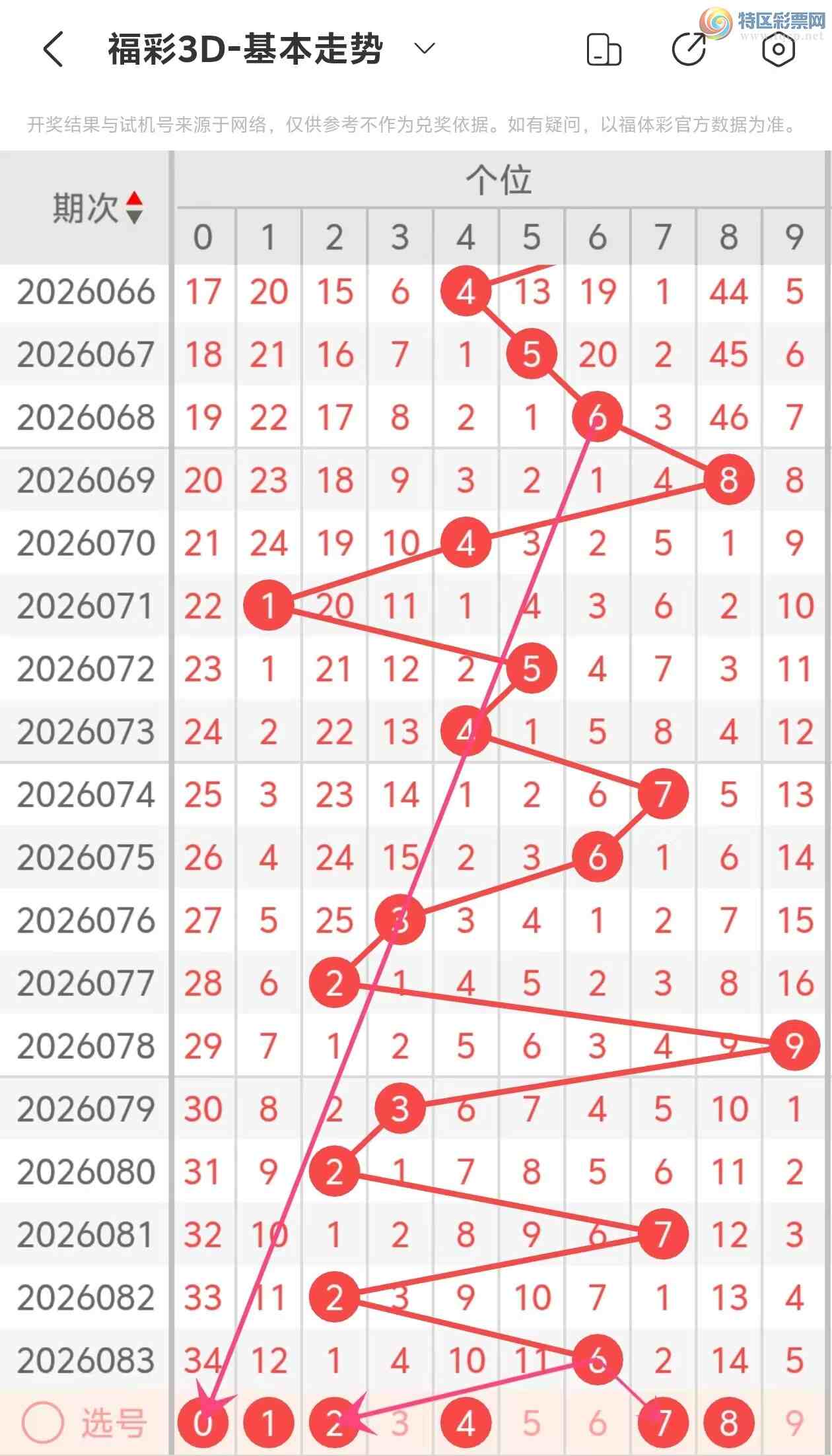Deselect number 2 in the 选号 row
Image resolution: width=832 pixels, height=1456 pixels.
pyautogui.click(x=334, y=1423)
